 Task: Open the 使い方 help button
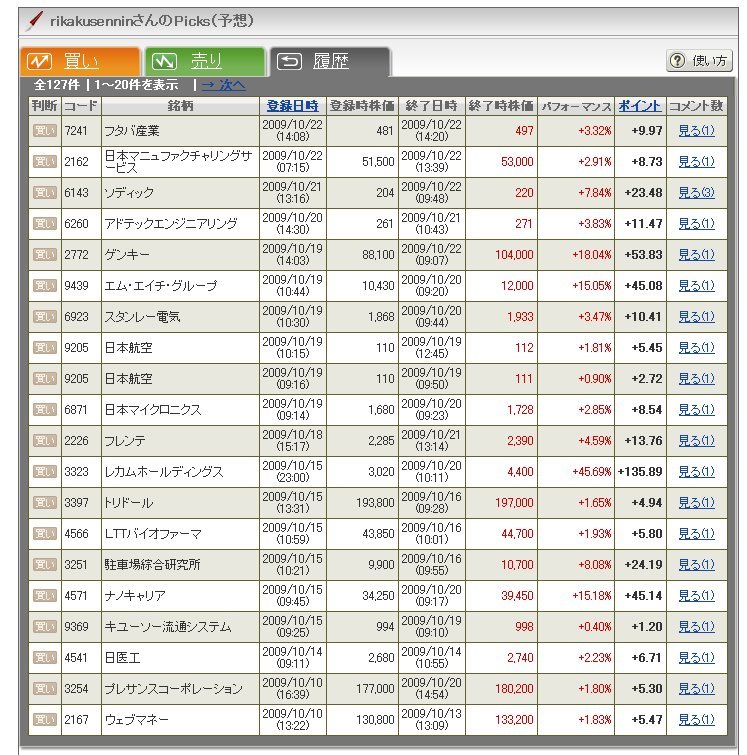pos(700,61)
